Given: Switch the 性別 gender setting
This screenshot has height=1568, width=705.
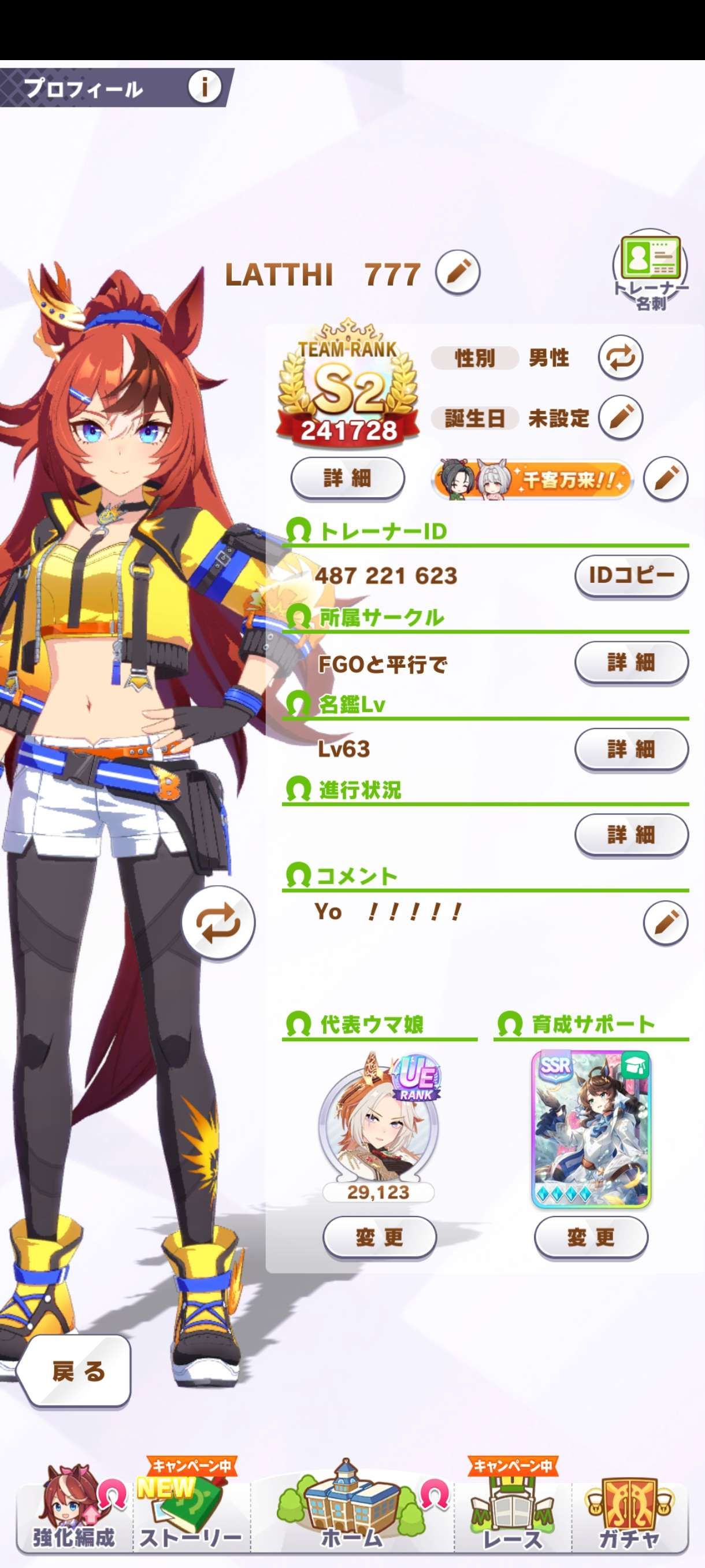Looking at the screenshot, I should 620,357.
